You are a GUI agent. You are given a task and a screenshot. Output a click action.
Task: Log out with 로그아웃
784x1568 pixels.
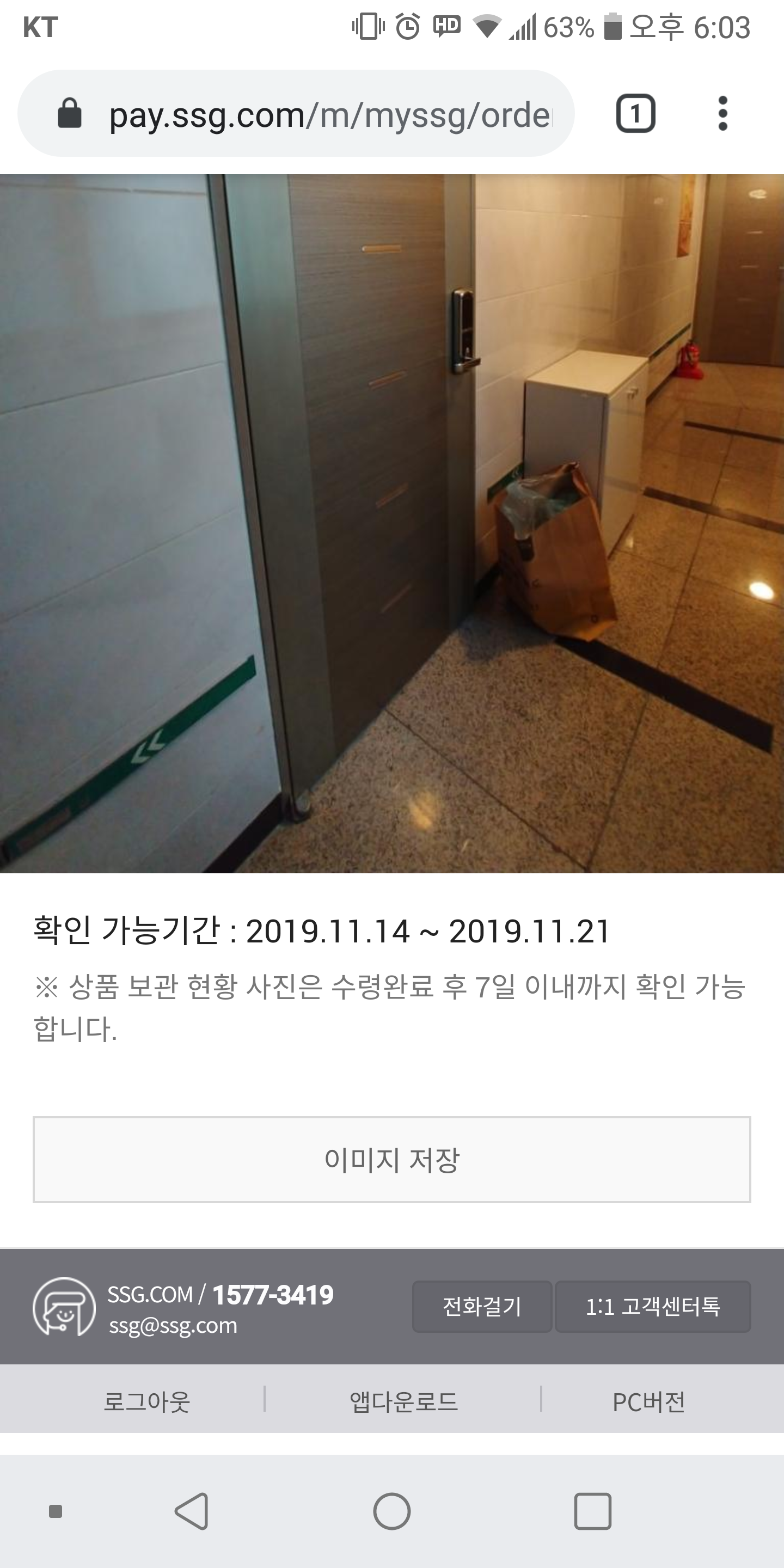(146, 1402)
